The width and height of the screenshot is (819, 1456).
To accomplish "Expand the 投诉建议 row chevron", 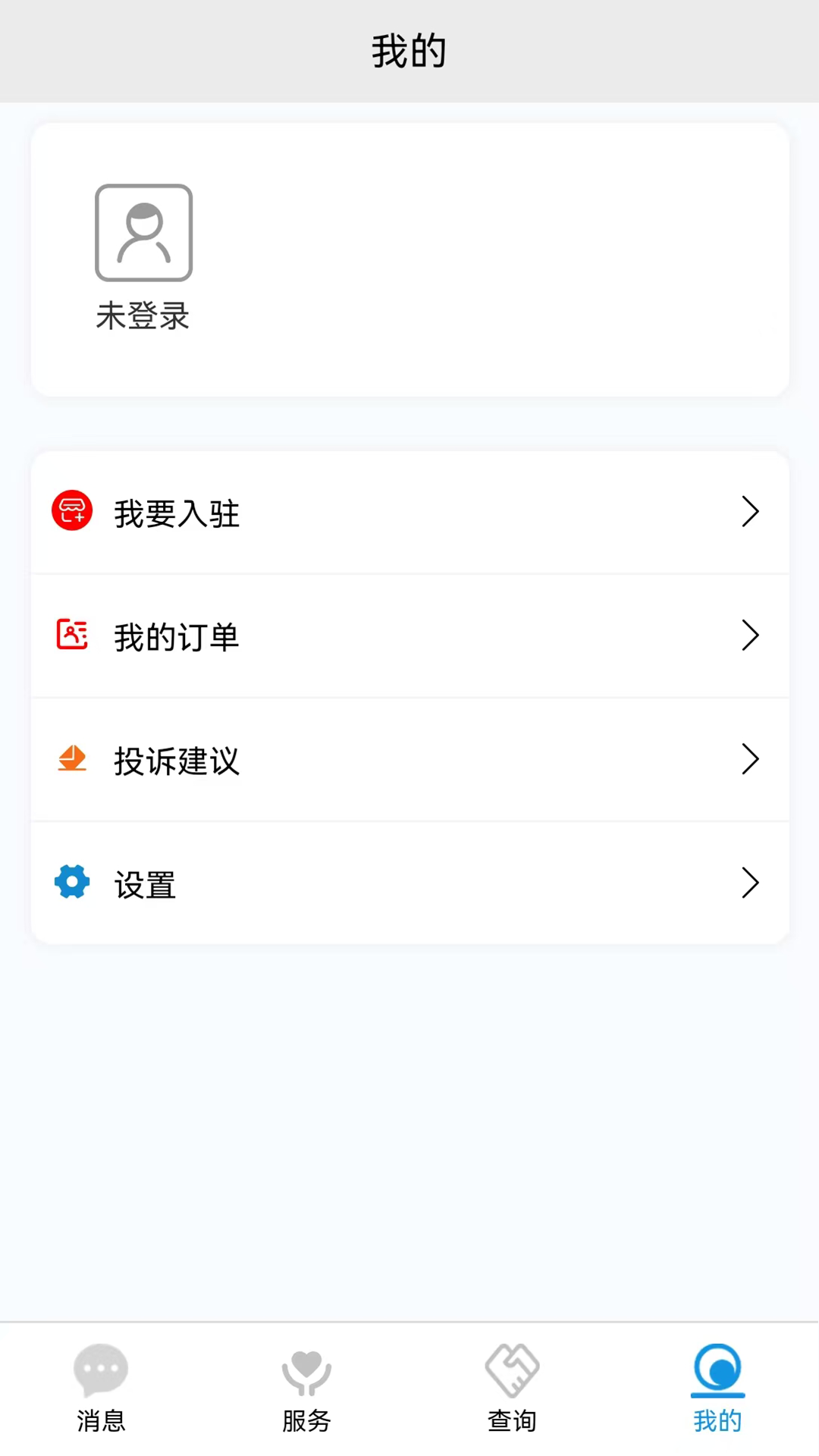I will tap(751, 759).
